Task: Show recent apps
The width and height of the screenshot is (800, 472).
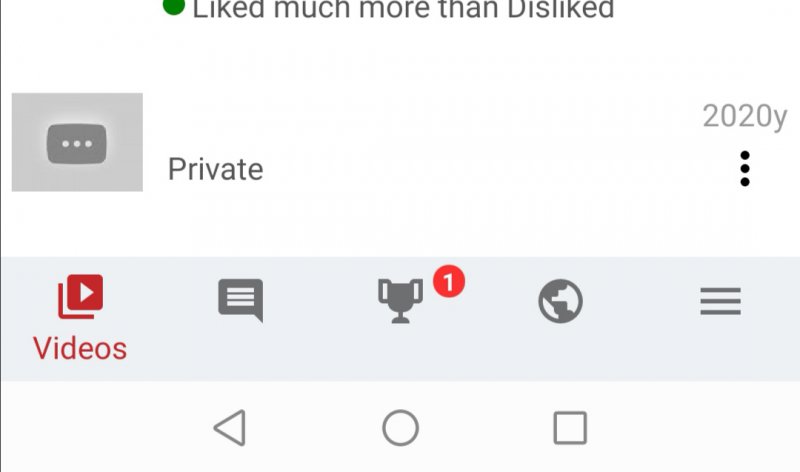Action: tap(570, 429)
